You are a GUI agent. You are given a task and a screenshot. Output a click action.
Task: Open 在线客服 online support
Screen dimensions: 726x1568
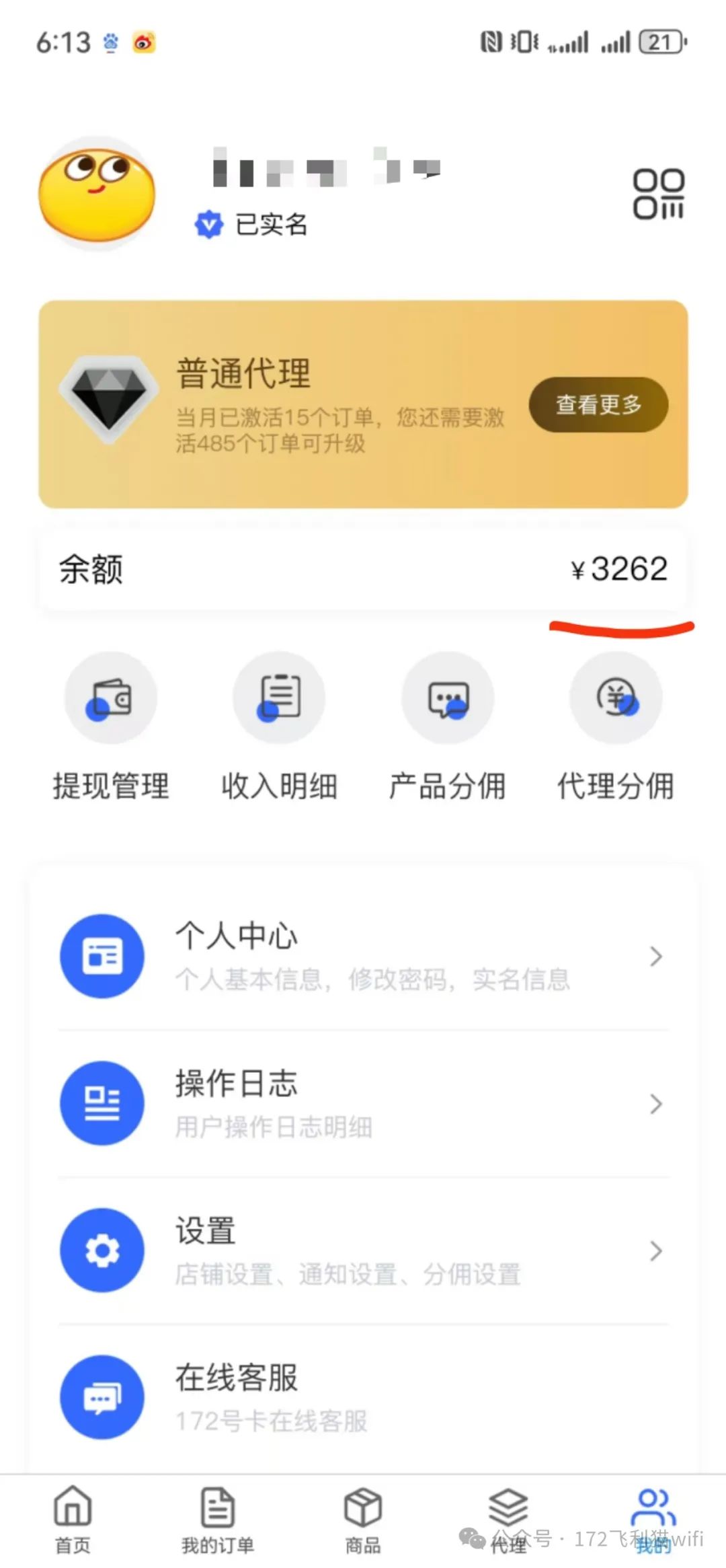363,1397
